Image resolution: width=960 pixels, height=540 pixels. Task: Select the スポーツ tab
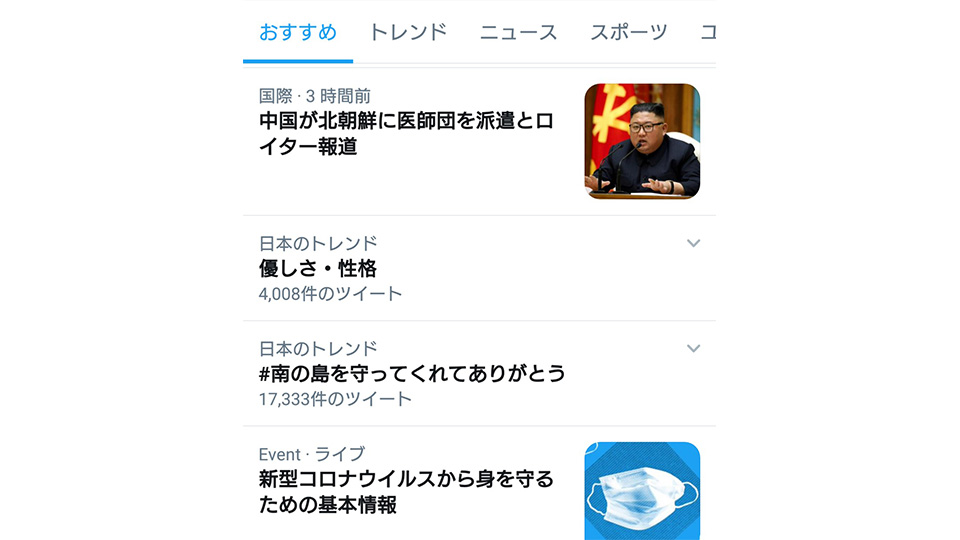pos(628,32)
